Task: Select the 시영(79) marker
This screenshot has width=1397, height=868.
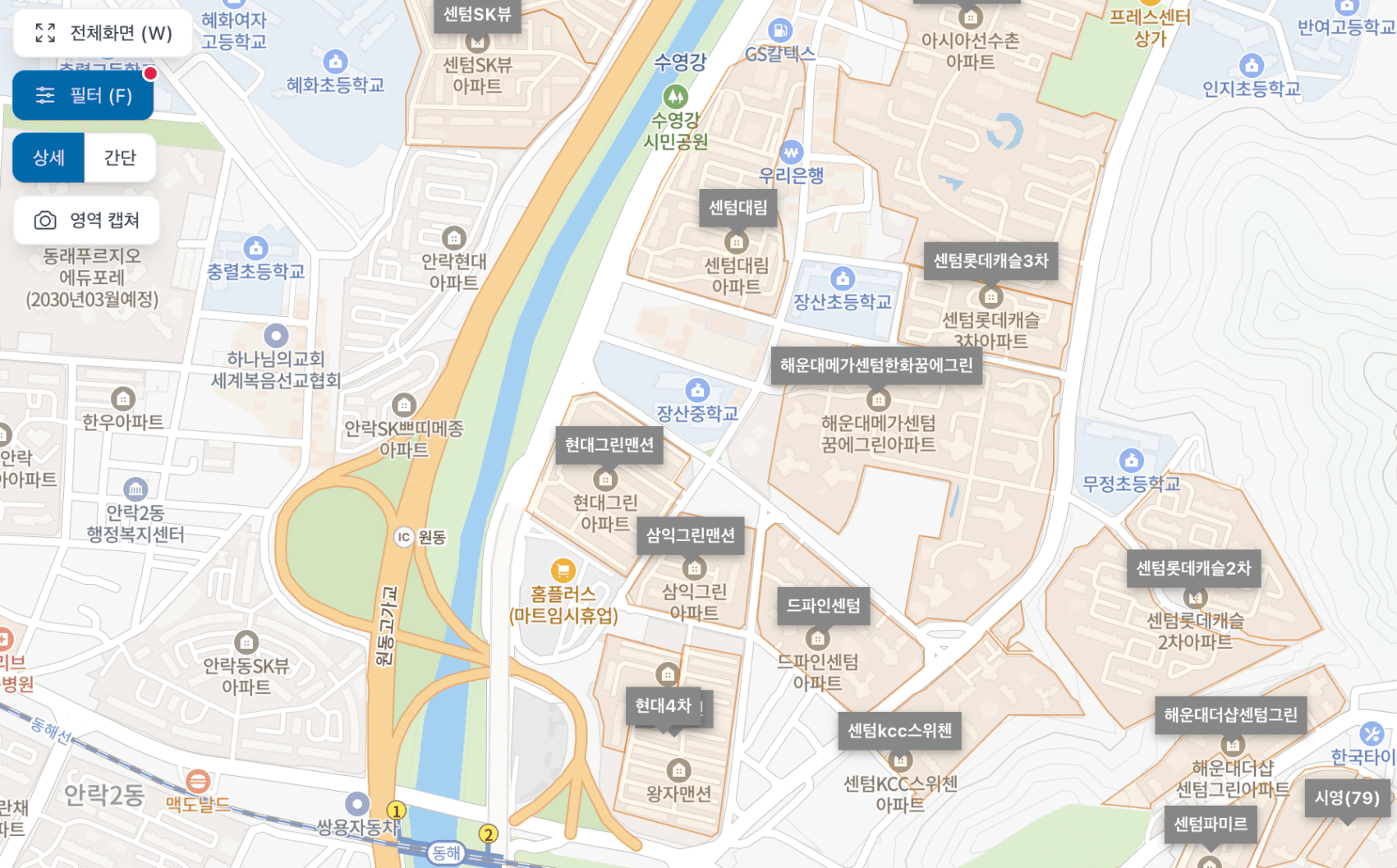Action: pos(1347,797)
